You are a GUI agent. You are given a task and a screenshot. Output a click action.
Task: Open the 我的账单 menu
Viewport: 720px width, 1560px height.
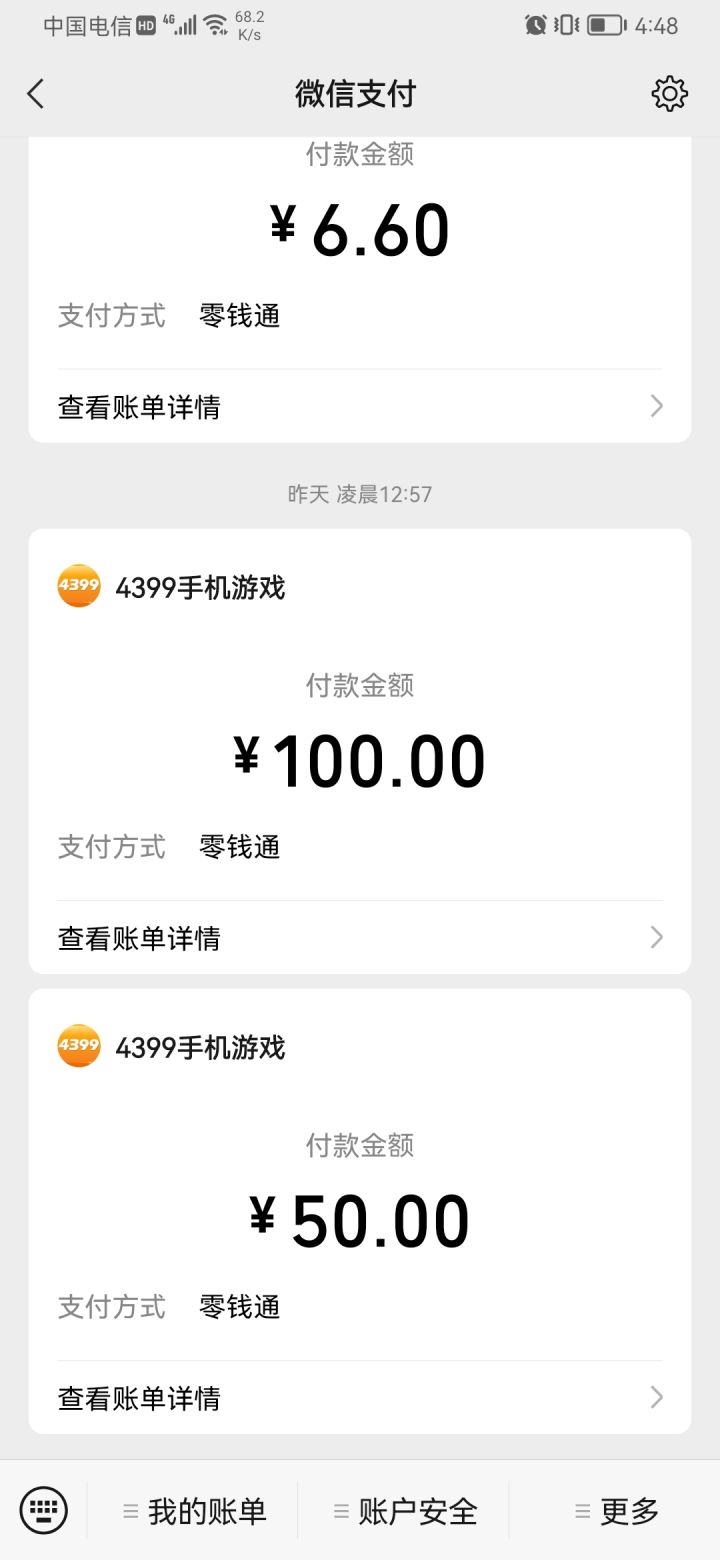194,1511
